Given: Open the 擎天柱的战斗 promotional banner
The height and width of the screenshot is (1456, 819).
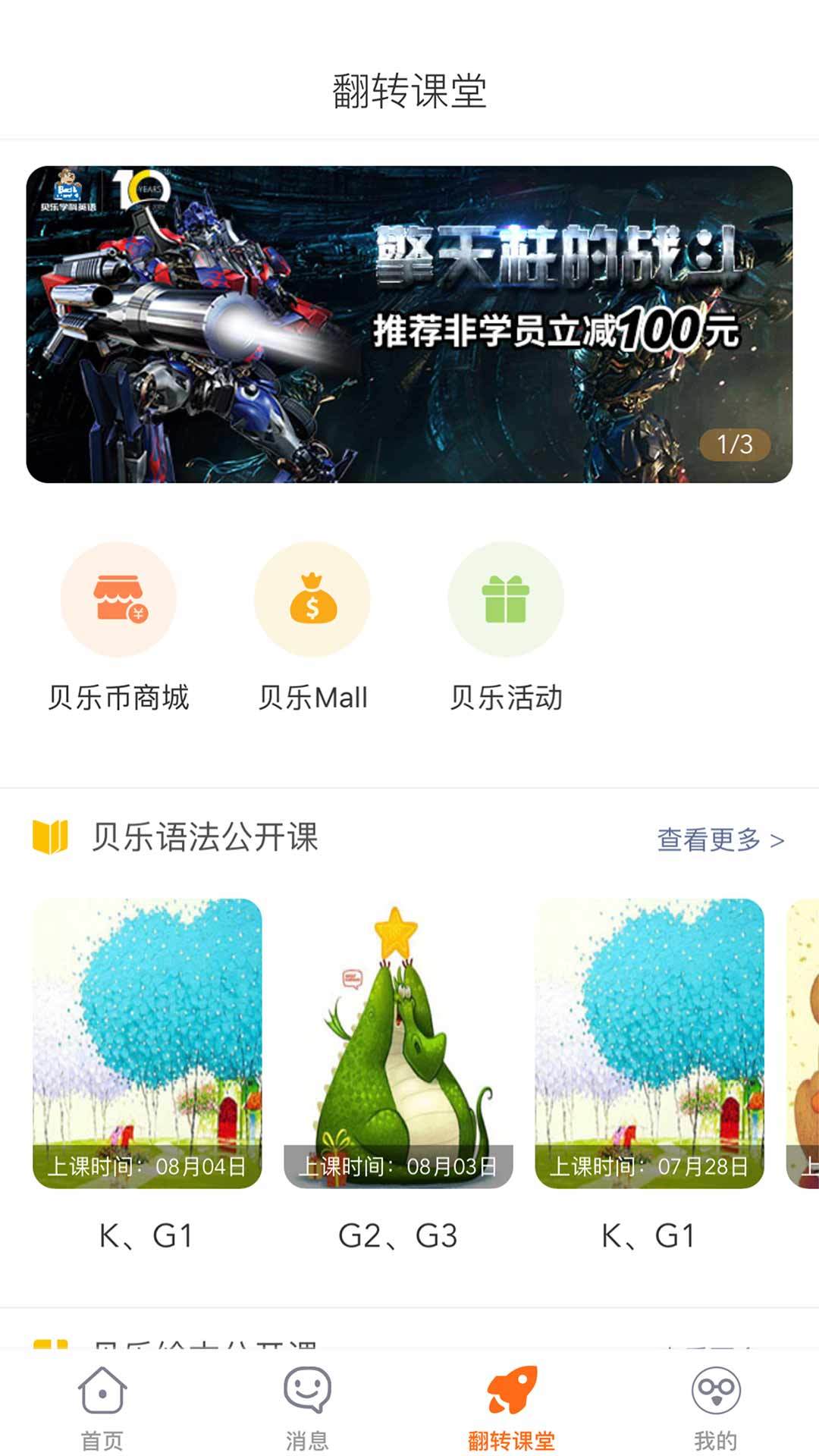Looking at the screenshot, I should (x=409, y=325).
